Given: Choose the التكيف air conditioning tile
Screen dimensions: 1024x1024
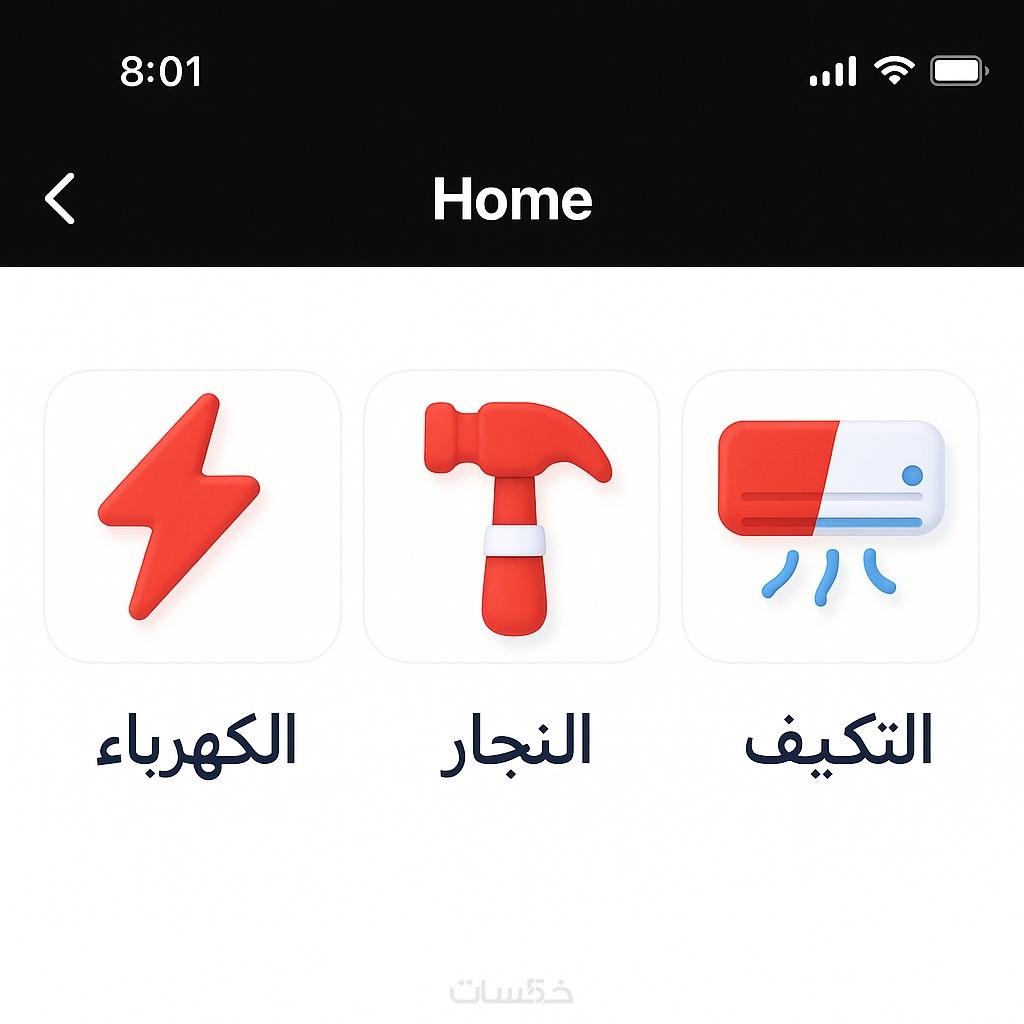Looking at the screenshot, I should 830,516.
